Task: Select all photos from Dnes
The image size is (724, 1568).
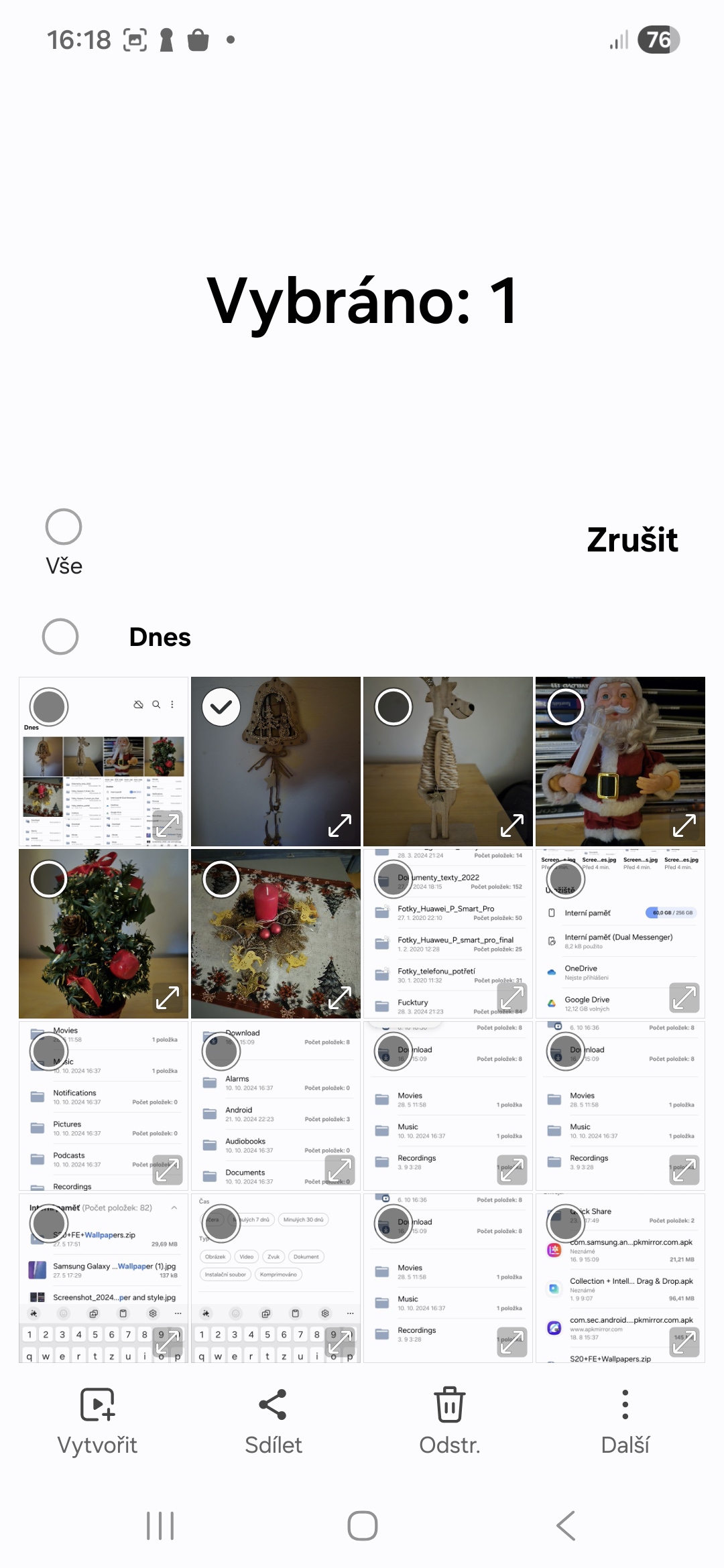Action: (60, 637)
